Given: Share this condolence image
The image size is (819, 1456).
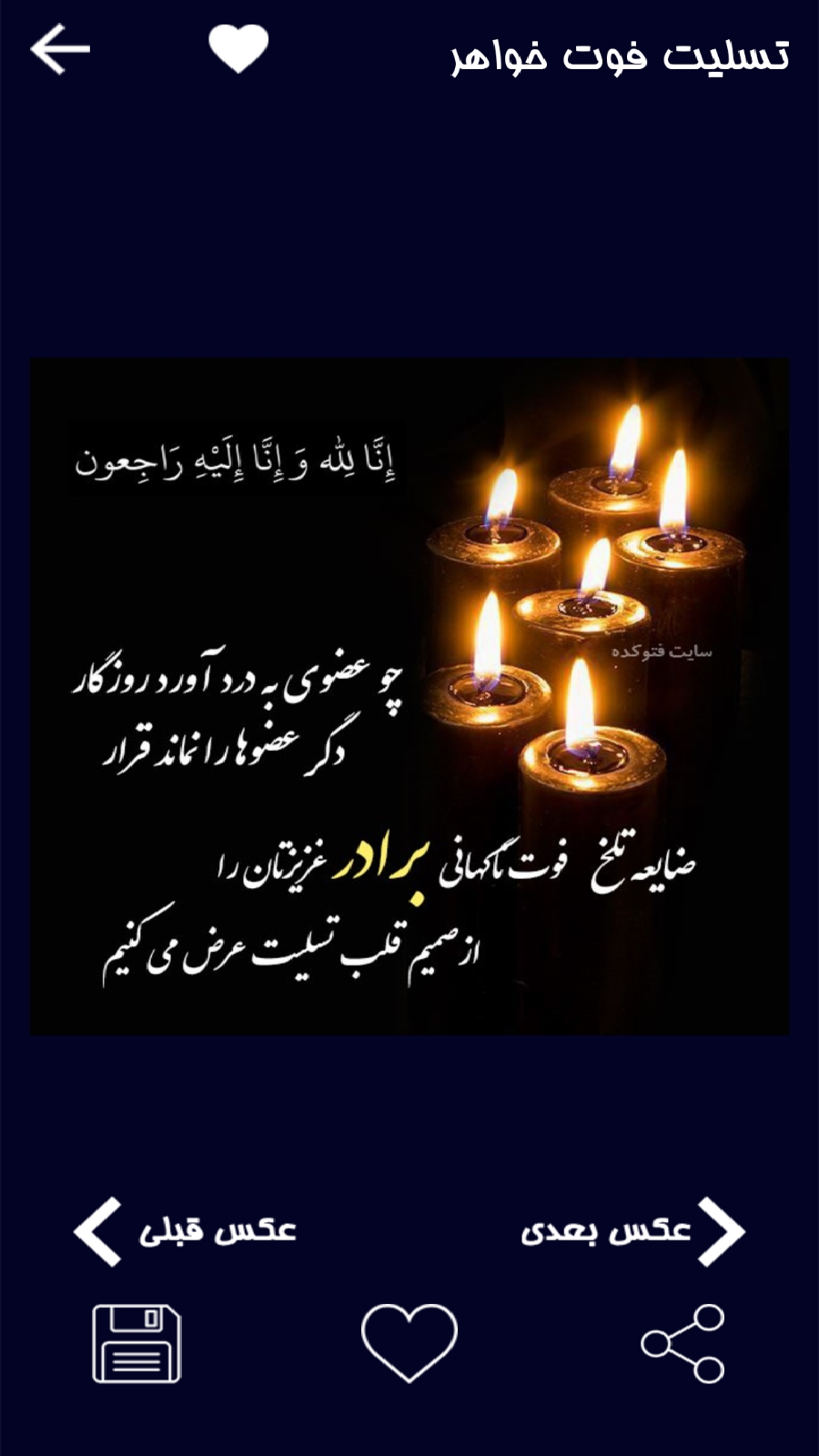Looking at the screenshot, I should point(682,1343).
